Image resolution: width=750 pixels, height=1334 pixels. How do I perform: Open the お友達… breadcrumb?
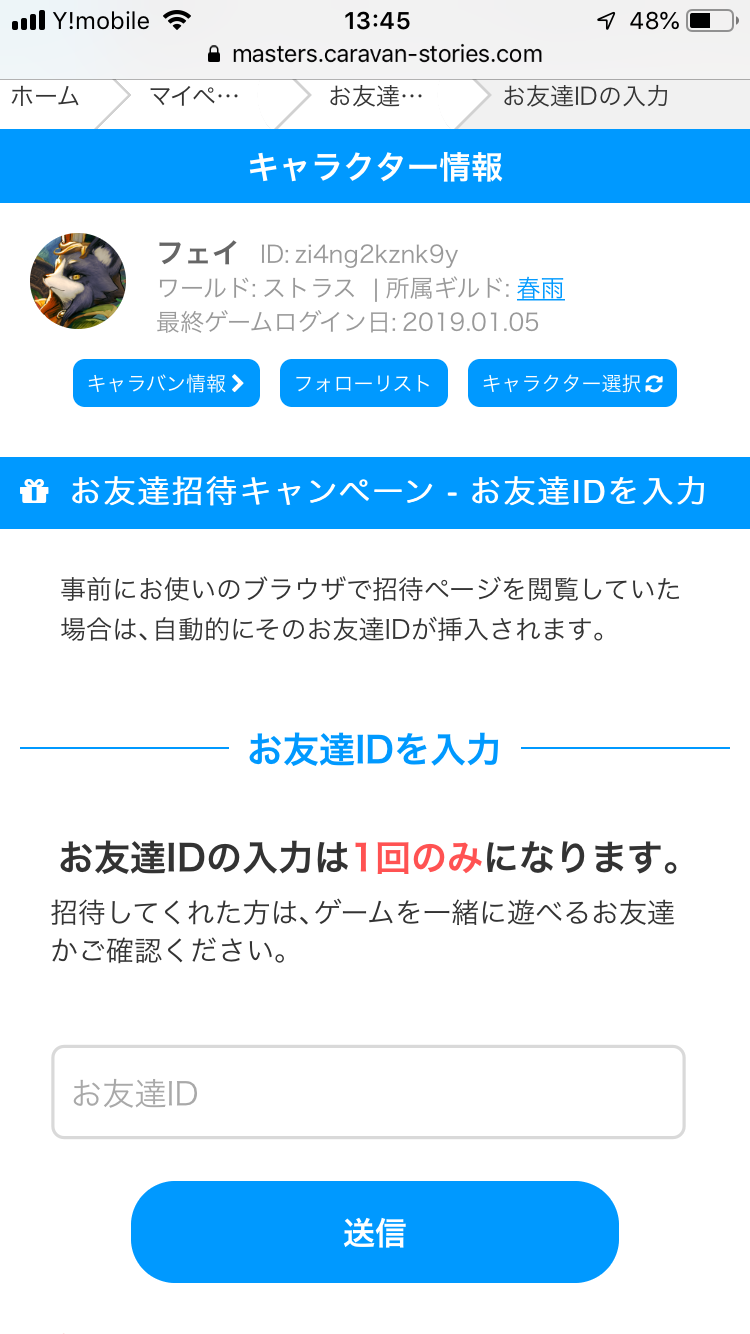(375, 97)
